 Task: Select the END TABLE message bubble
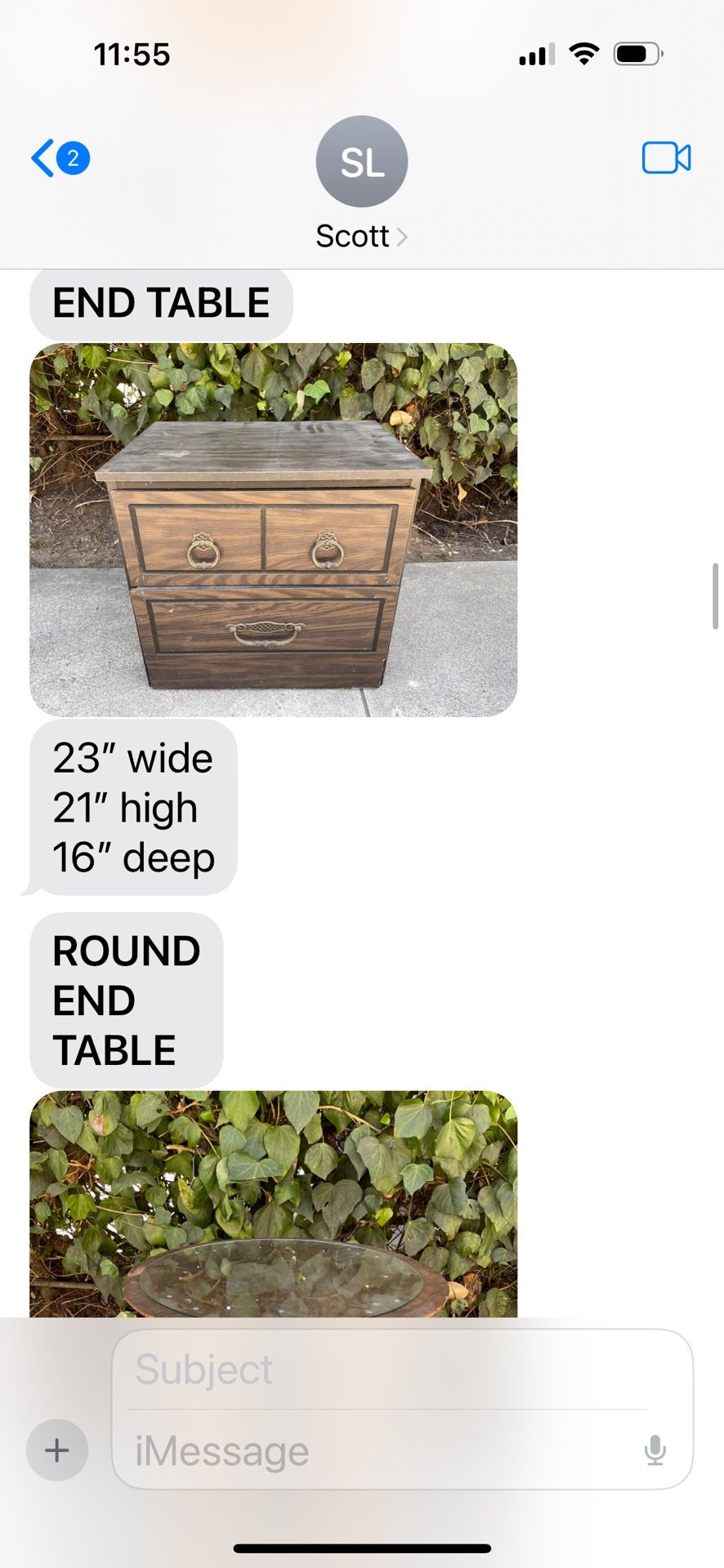click(160, 303)
